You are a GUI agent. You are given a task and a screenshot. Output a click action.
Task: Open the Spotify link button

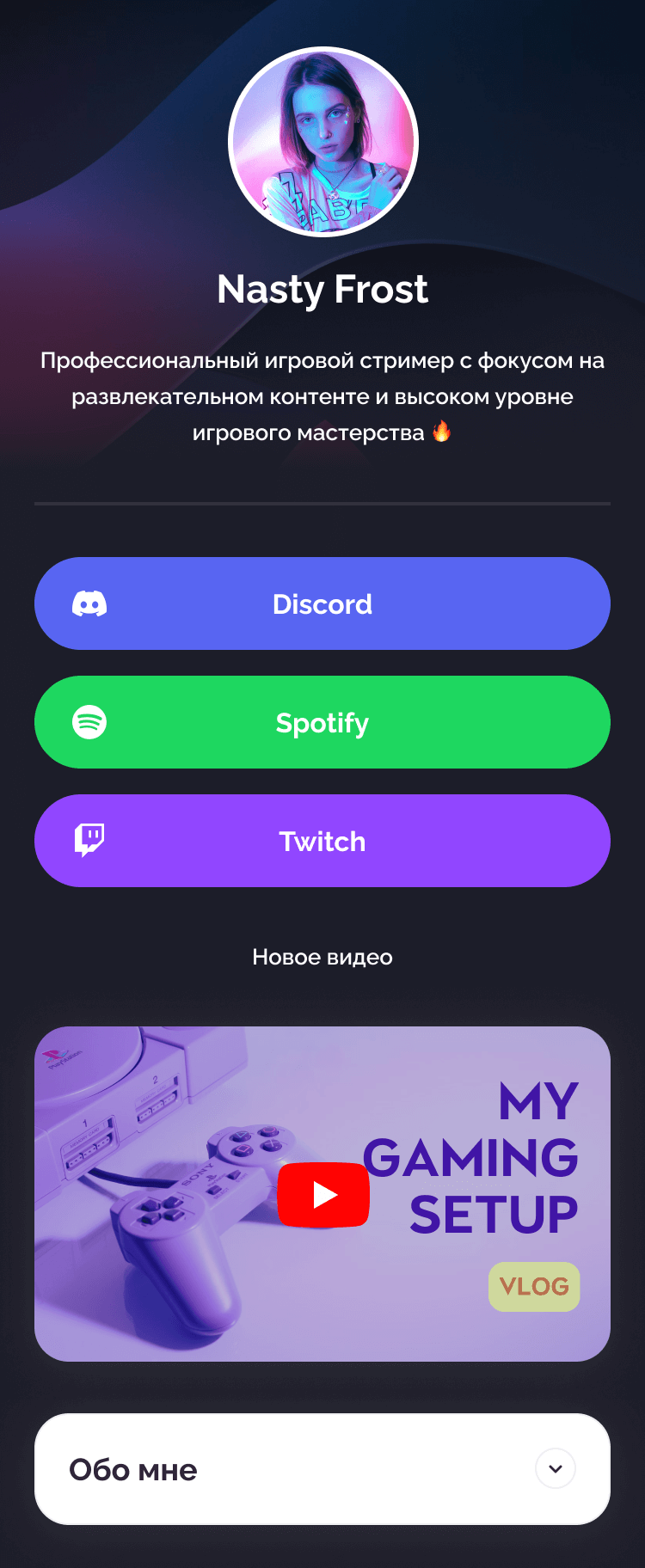[322, 722]
